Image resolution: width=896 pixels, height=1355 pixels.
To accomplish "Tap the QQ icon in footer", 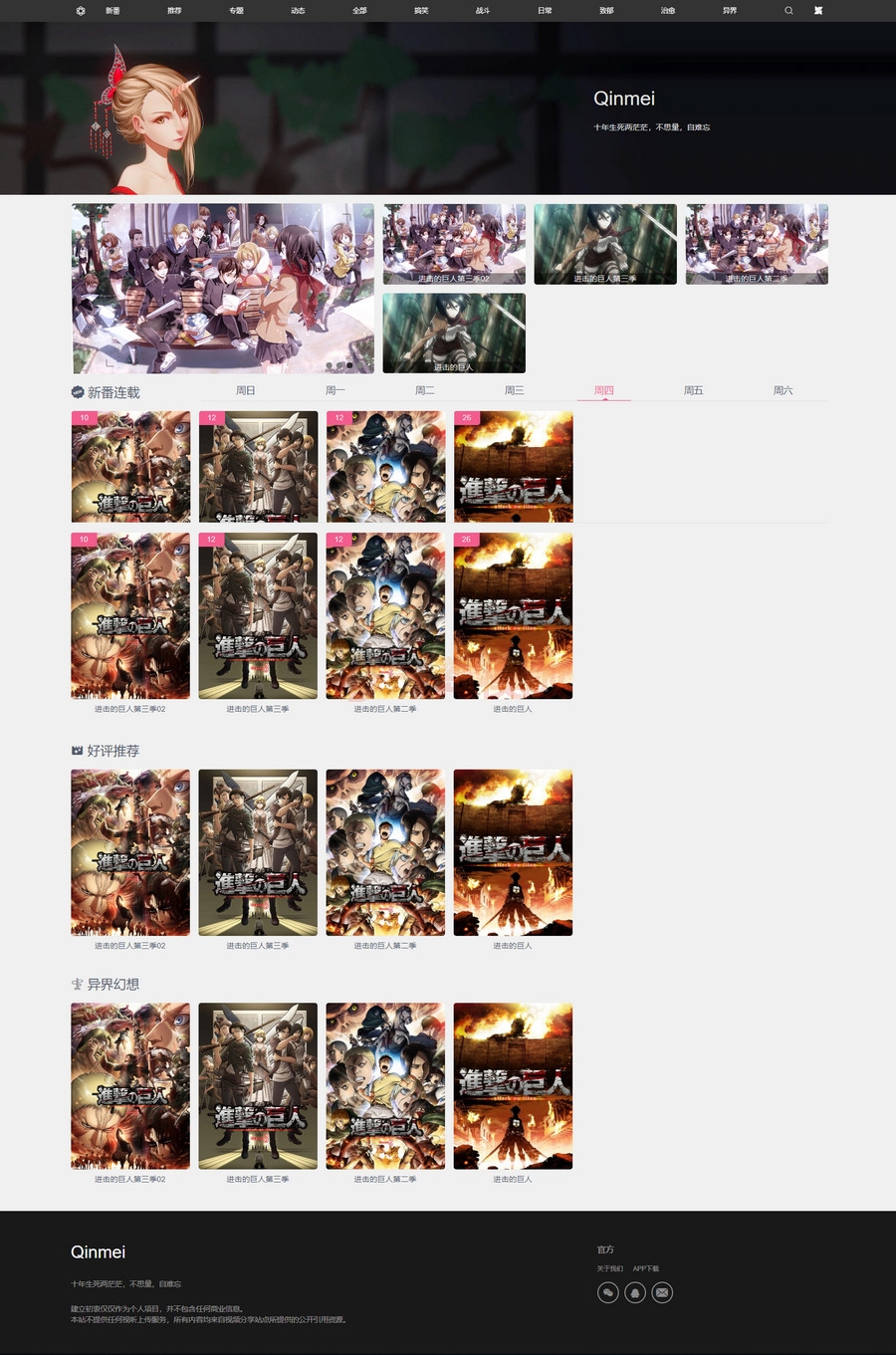I will pyautogui.click(x=635, y=1292).
